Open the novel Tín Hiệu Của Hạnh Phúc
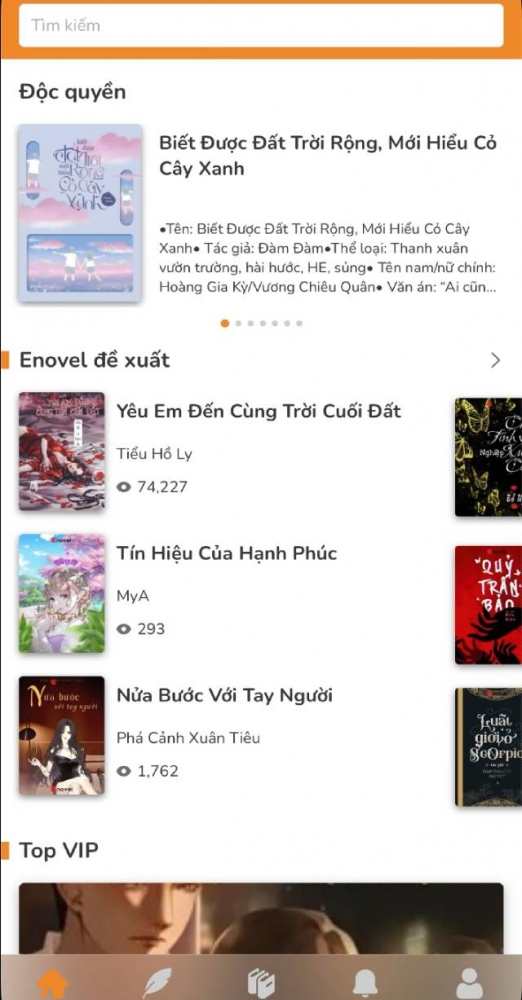This screenshot has height=1000, width=522. coord(227,553)
